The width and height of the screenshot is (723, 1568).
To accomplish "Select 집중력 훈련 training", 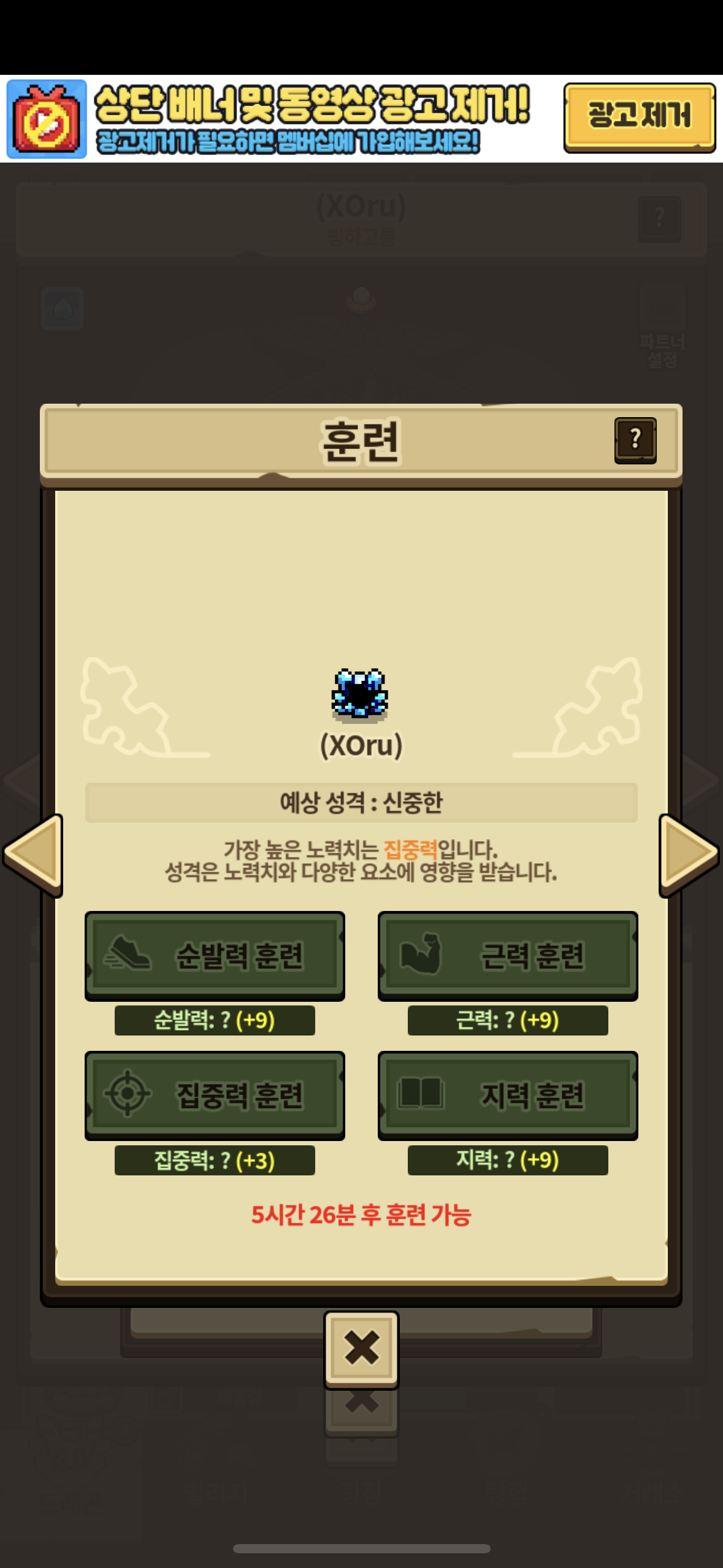I will tap(215, 1095).
